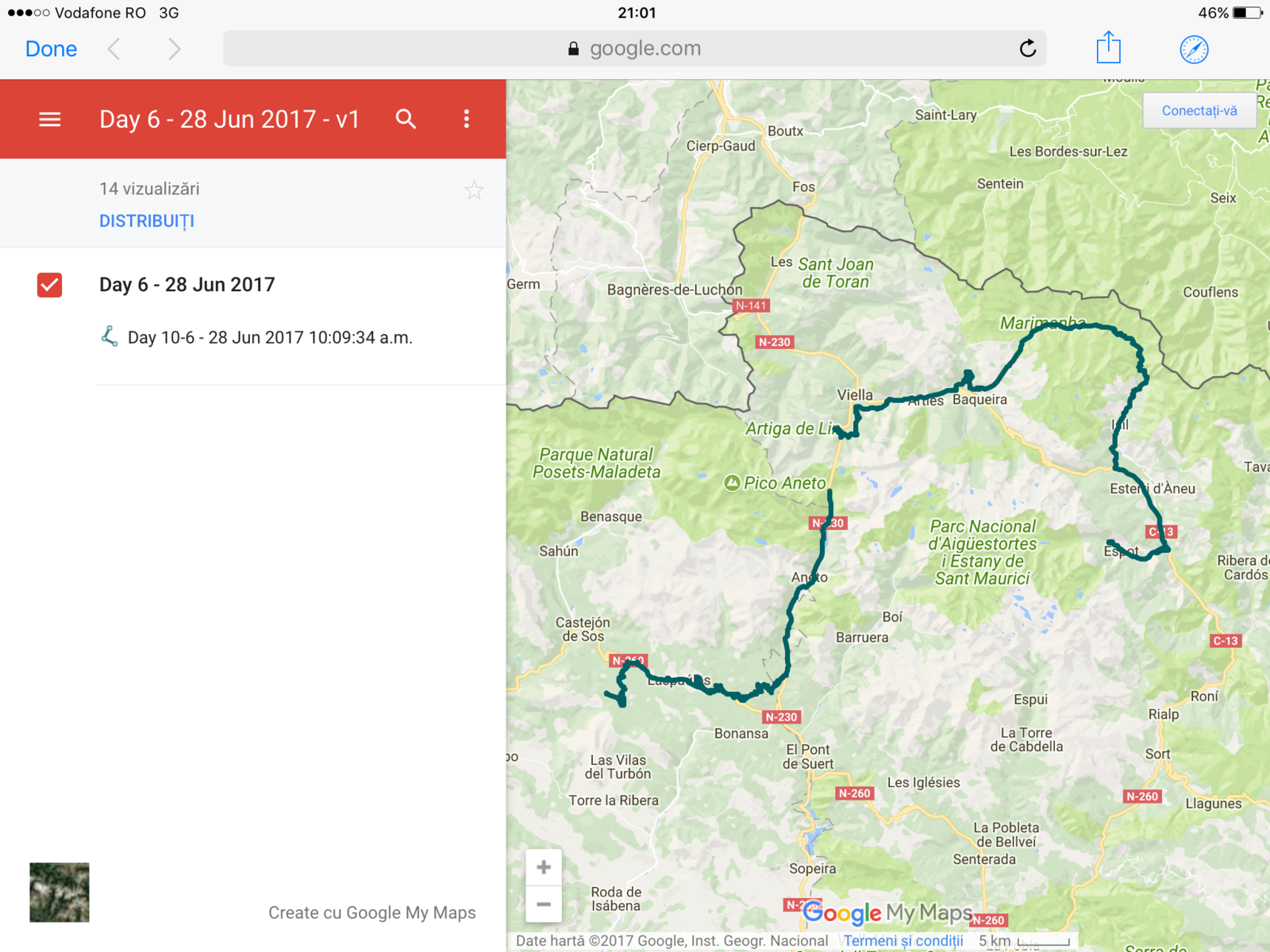Switch to satellite view thumbnail
The image size is (1270, 952).
pyautogui.click(x=60, y=892)
